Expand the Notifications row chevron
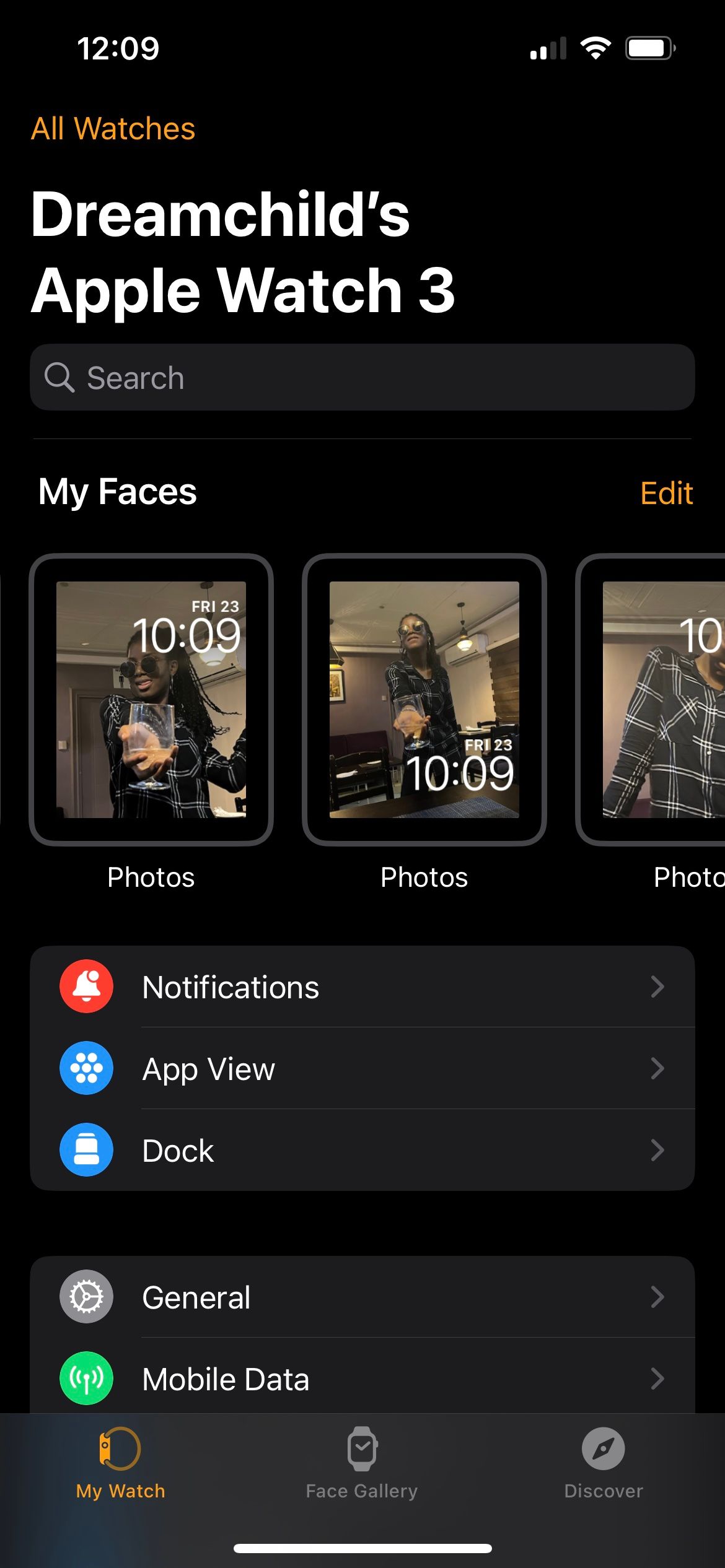 [659, 987]
